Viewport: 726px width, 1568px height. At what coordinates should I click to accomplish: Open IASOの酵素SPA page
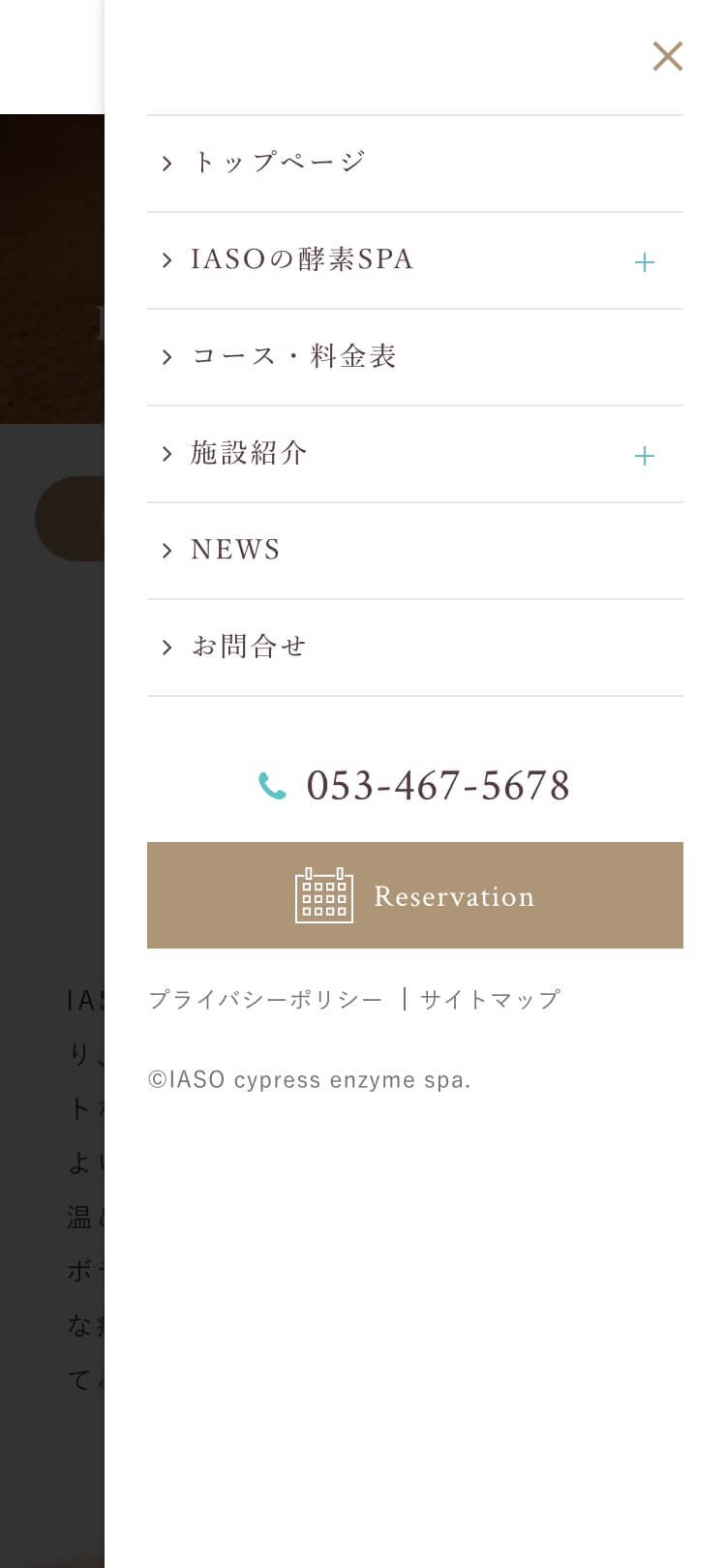point(301,259)
